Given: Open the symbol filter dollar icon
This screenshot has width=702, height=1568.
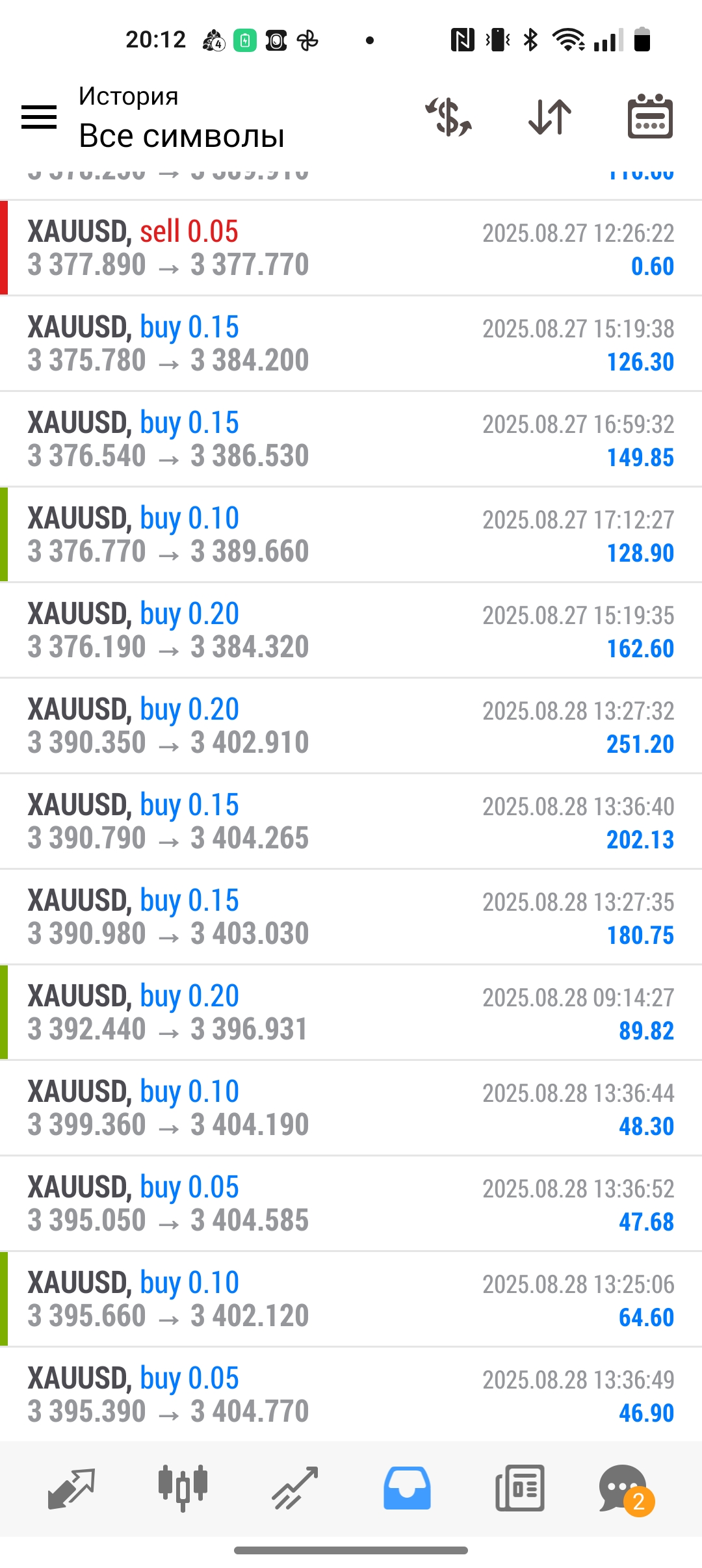Looking at the screenshot, I should 448,117.
